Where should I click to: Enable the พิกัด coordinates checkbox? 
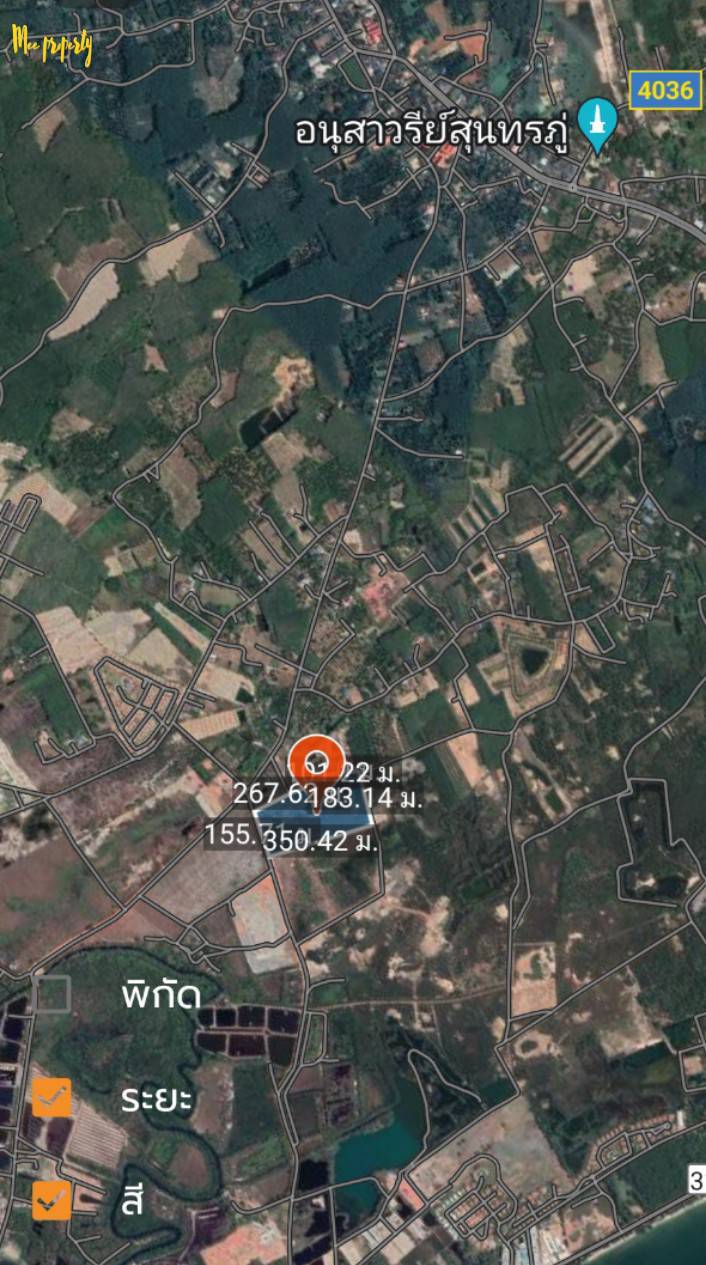click(x=52, y=994)
